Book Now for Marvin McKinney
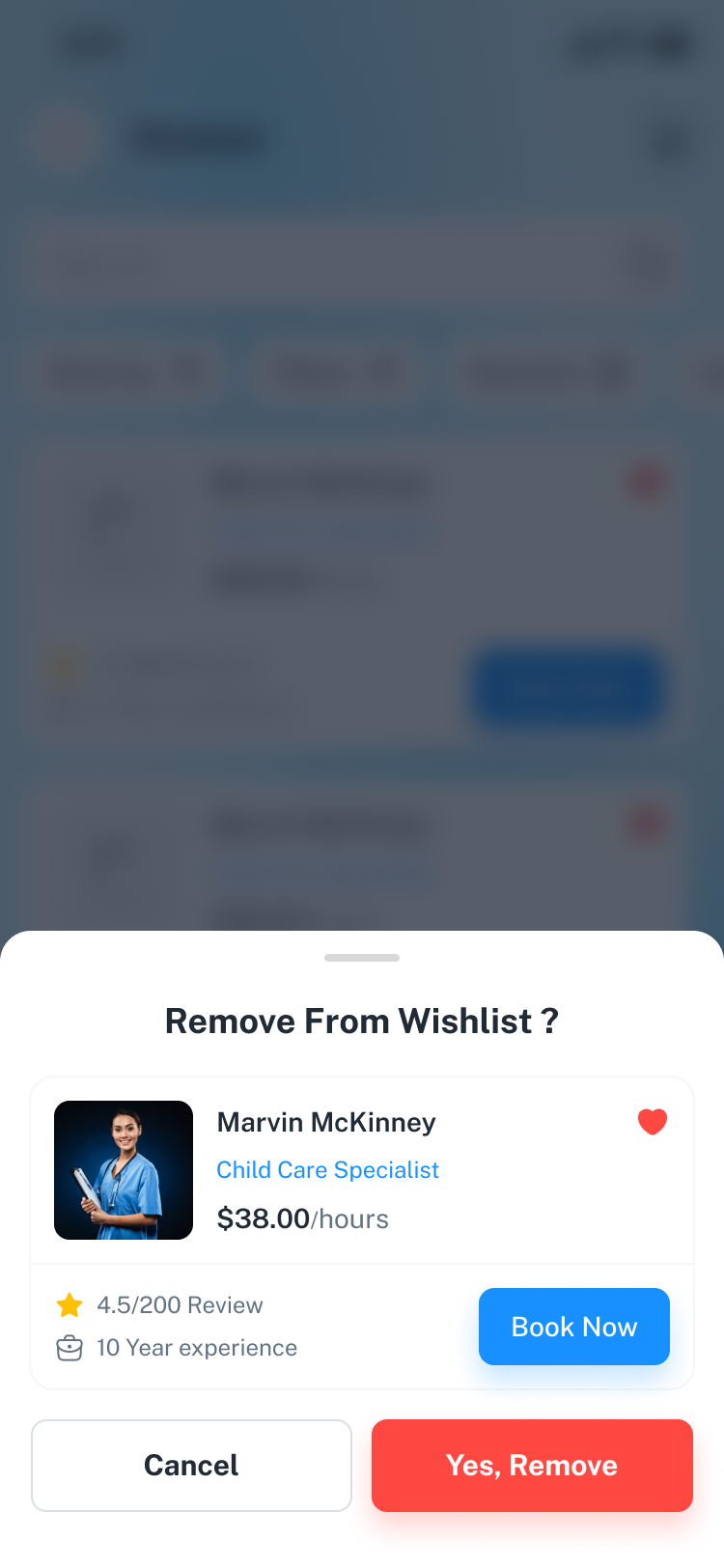 point(573,1327)
